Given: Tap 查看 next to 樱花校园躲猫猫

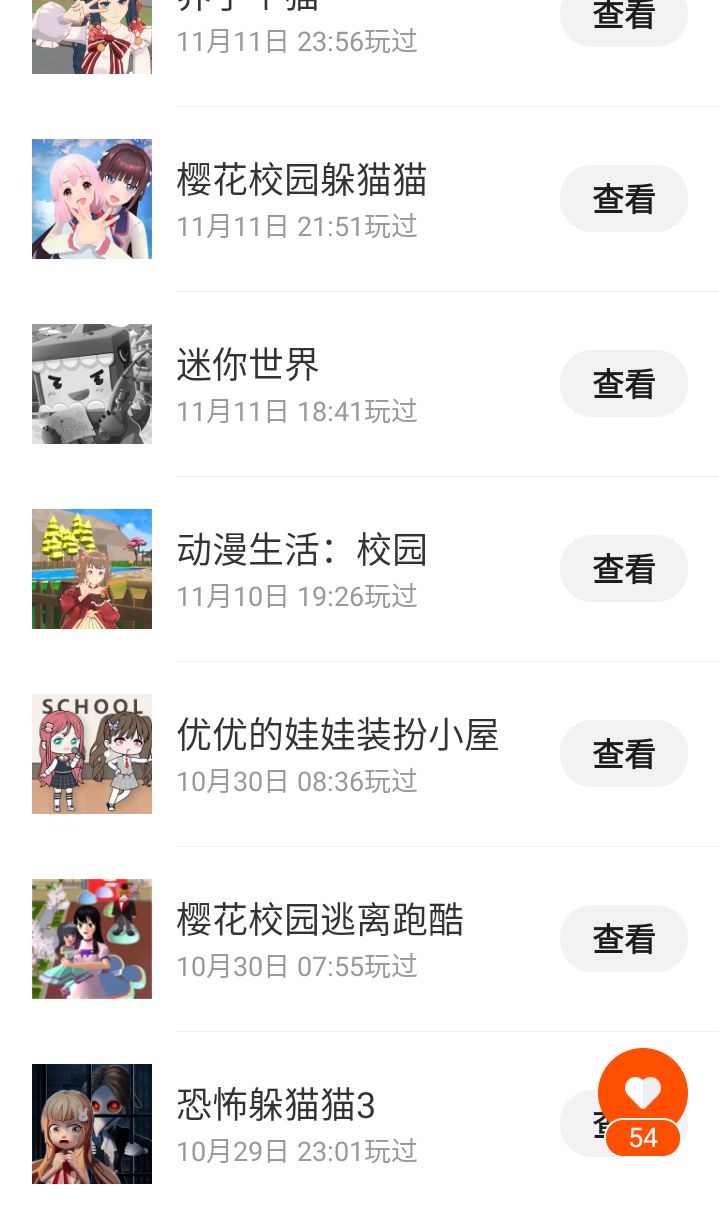Looking at the screenshot, I should coord(623,199).
